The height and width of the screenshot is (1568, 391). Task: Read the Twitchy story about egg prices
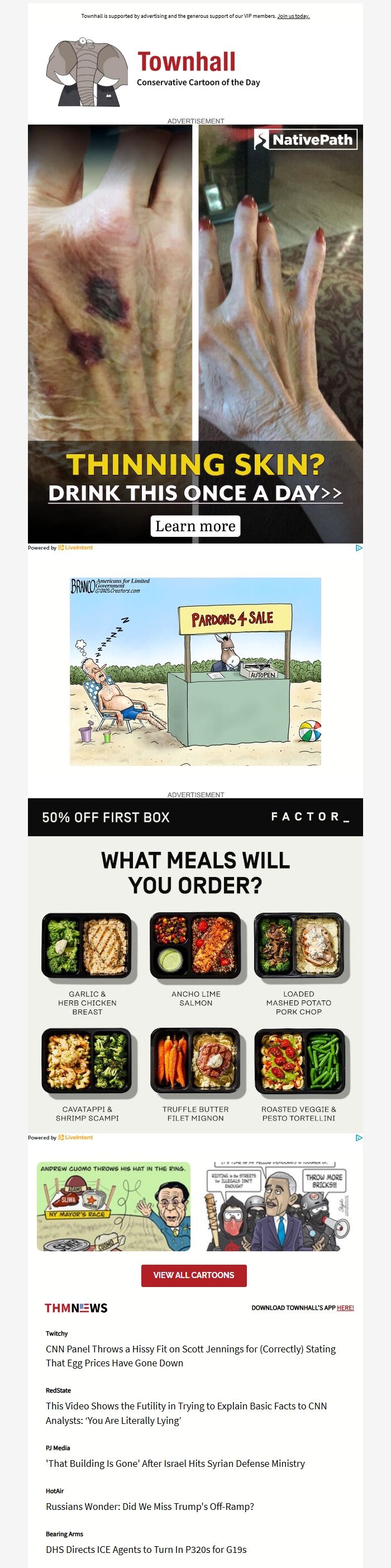point(190,1356)
